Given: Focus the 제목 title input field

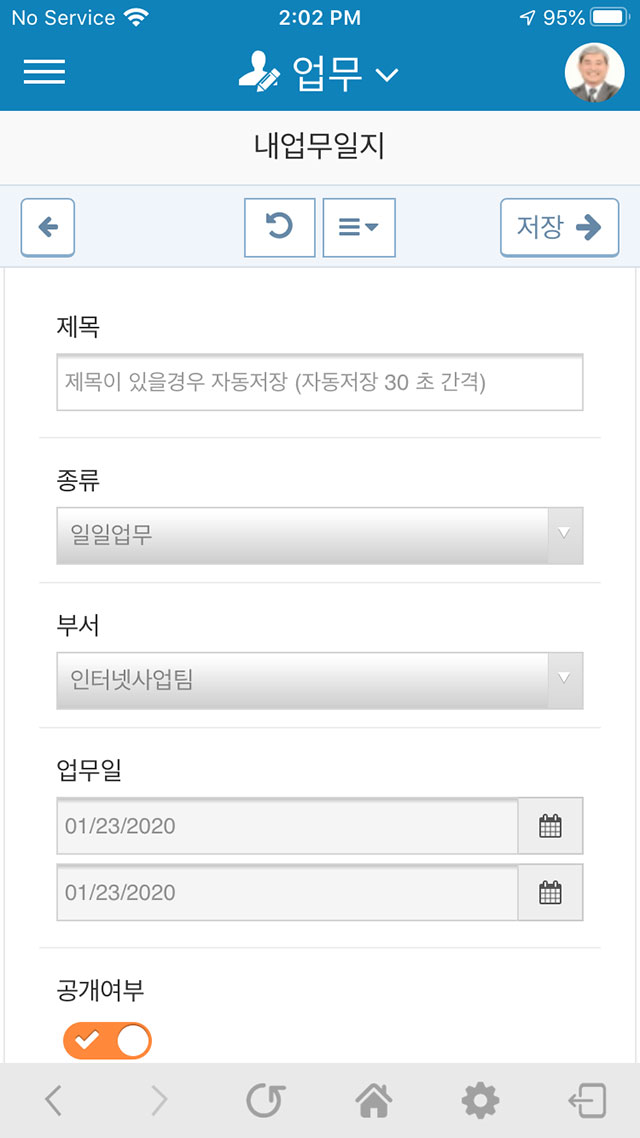Looking at the screenshot, I should pos(320,382).
